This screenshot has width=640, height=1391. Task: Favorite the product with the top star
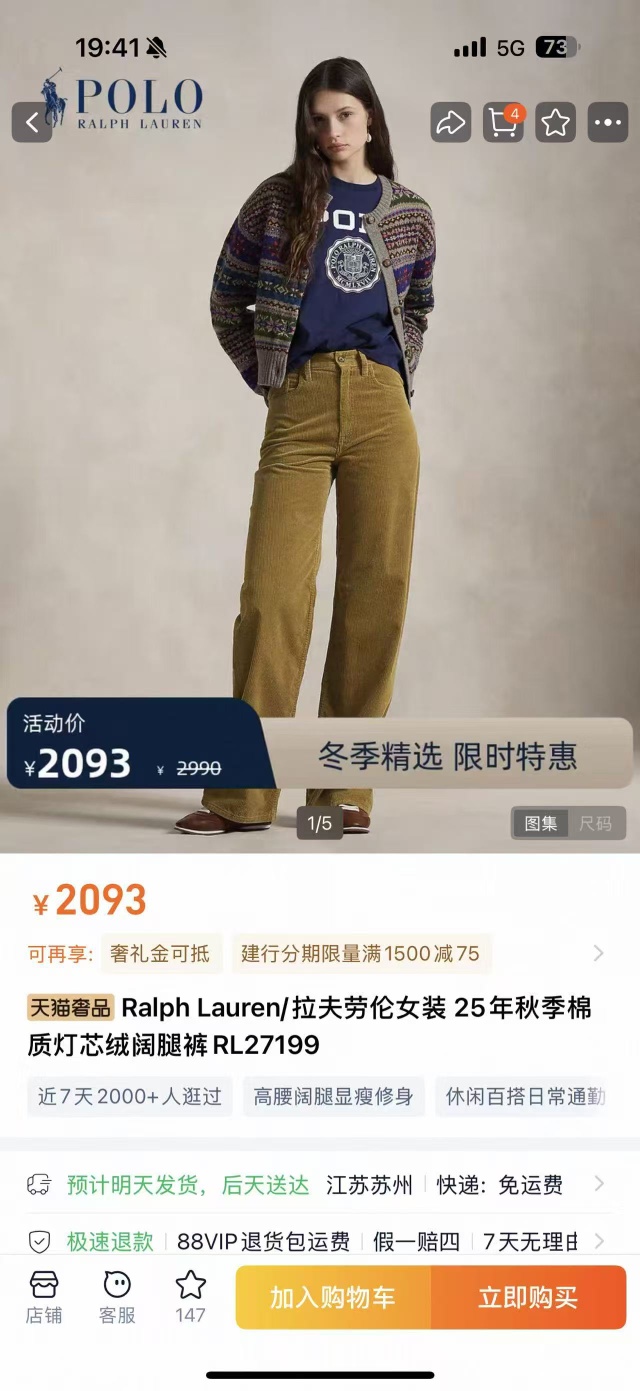556,123
